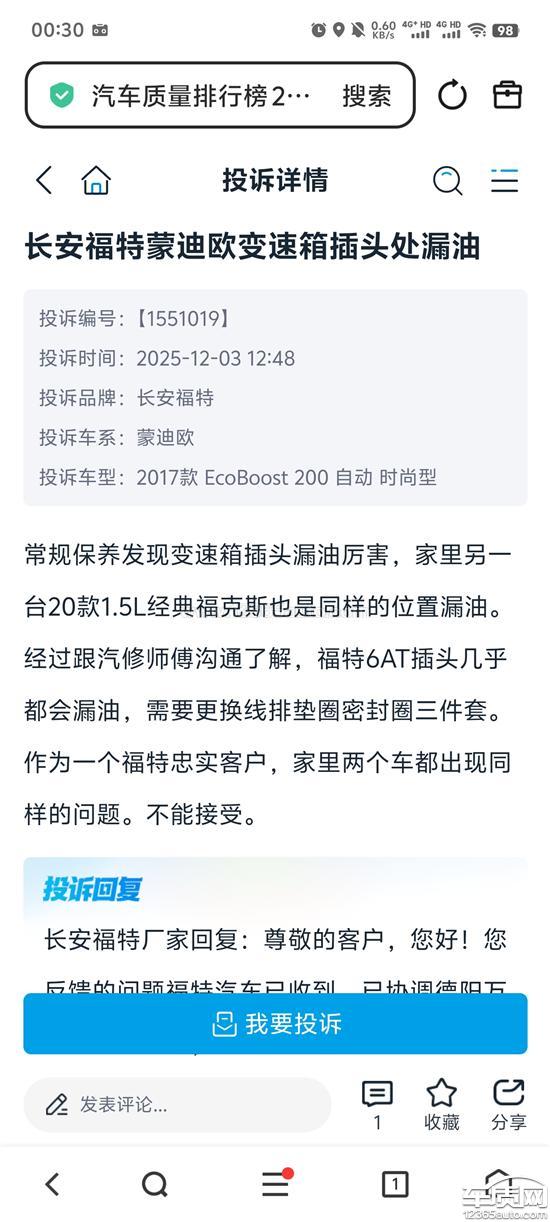The height and width of the screenshot is (1222, 550).
Task: Open the browser toolbox icon
Action: [x=508, y=95]
